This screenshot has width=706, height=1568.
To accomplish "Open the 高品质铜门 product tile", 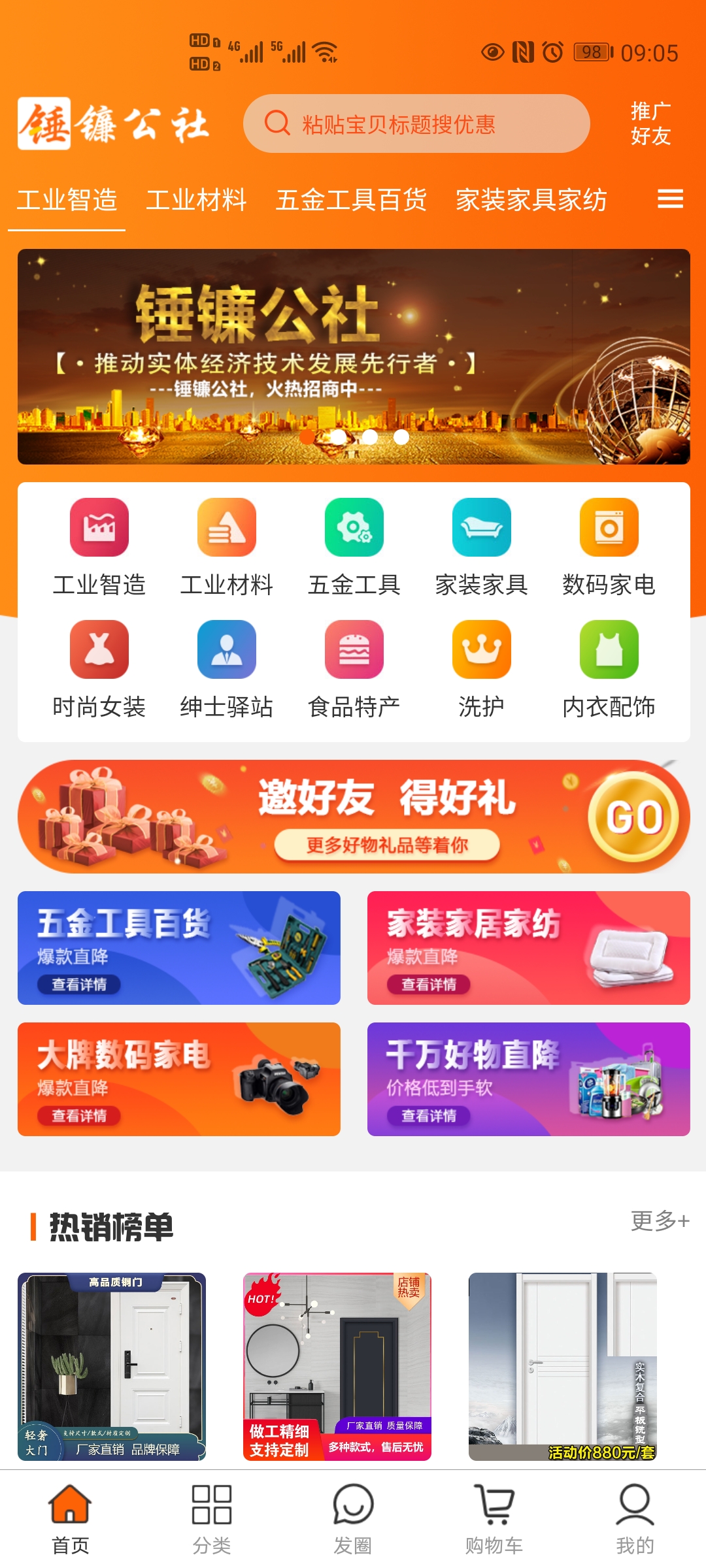I will pos(112,1366).
